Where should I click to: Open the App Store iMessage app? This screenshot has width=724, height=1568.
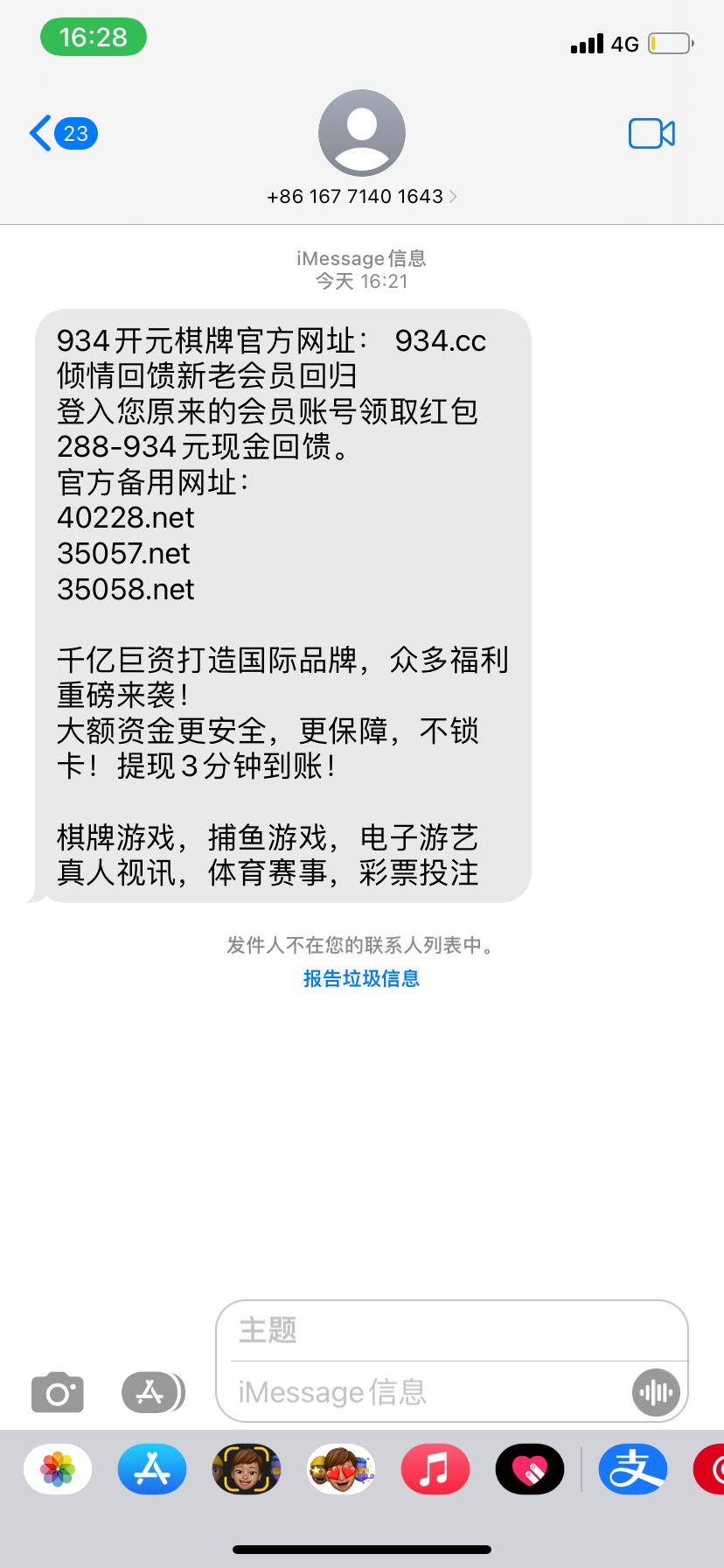click(x=152, y=1469)
